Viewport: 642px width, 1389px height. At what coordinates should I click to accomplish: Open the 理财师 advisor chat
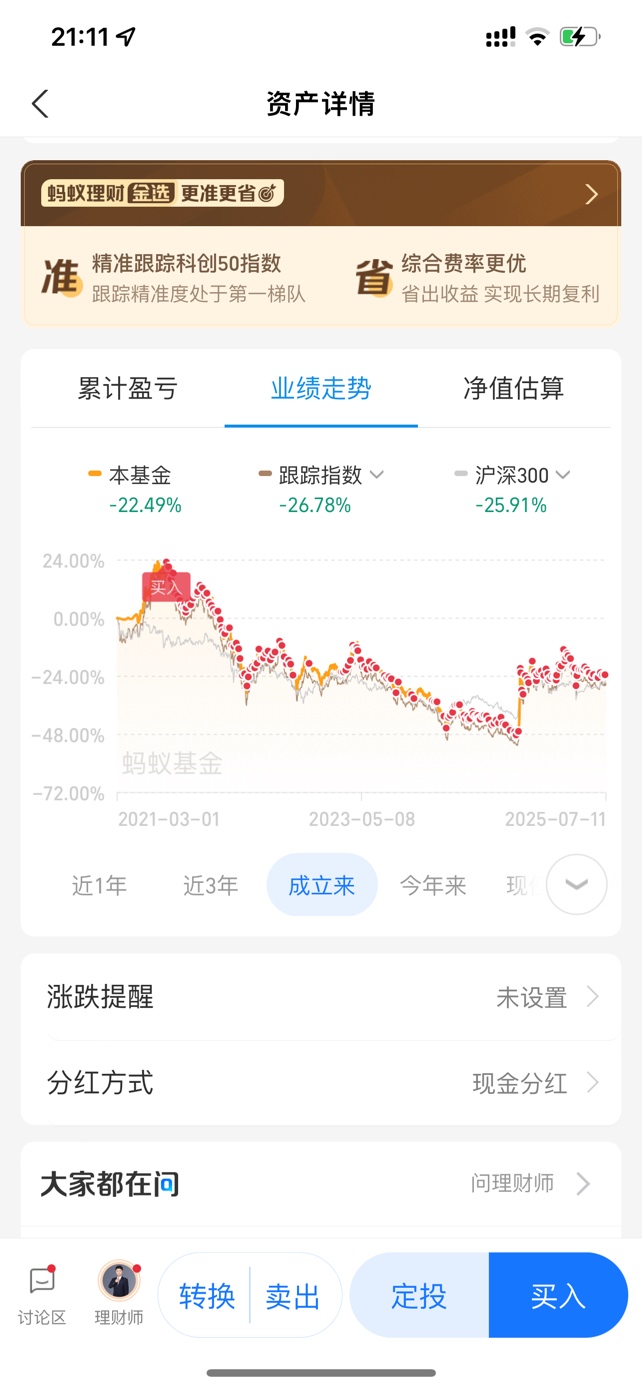119,1295
